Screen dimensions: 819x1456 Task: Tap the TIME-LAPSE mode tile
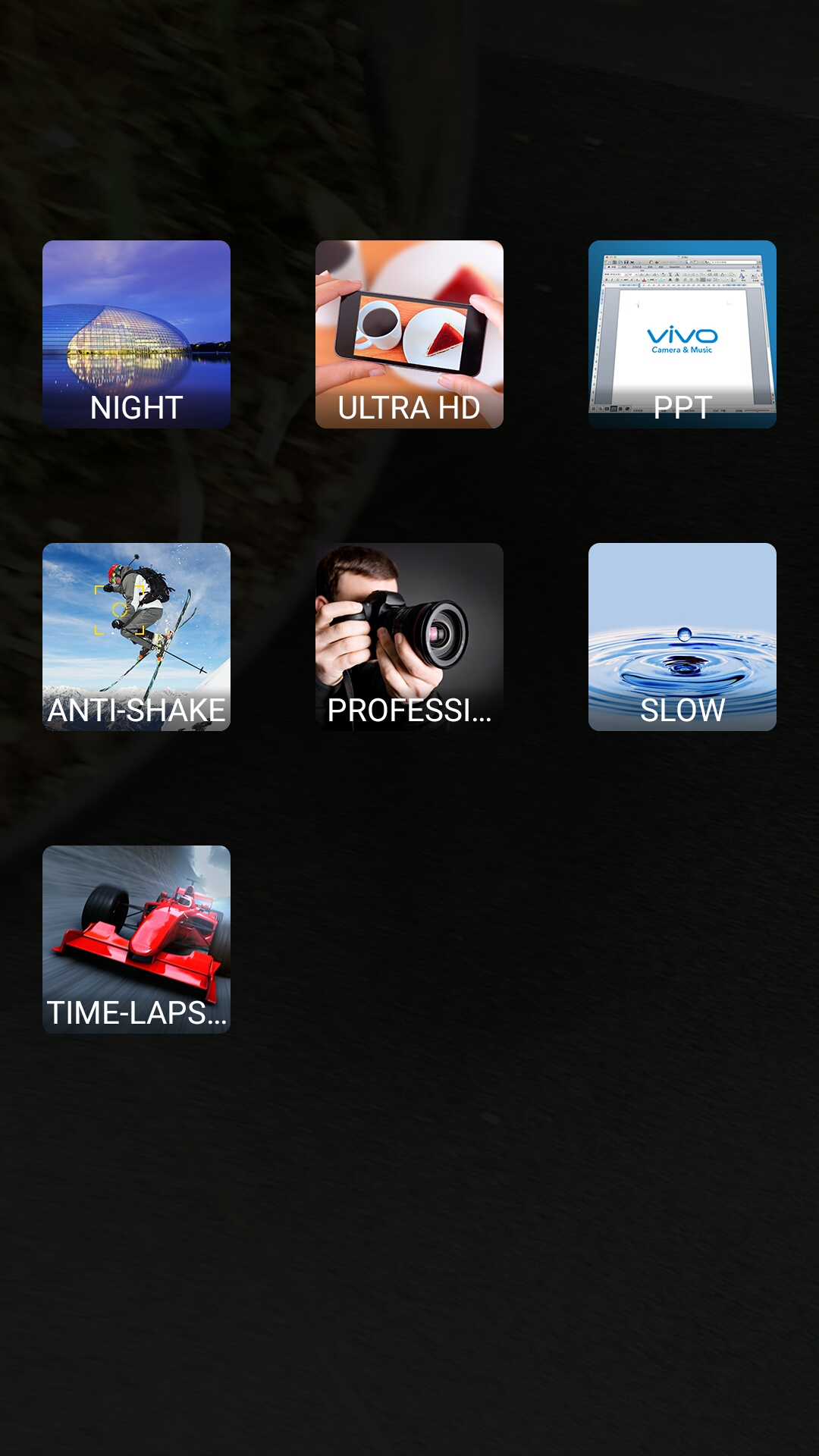(136, 940)
